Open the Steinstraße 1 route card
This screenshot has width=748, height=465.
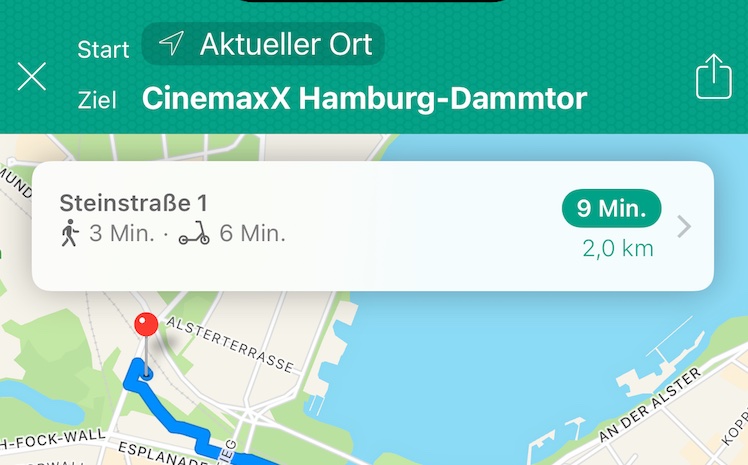point(372,226)
